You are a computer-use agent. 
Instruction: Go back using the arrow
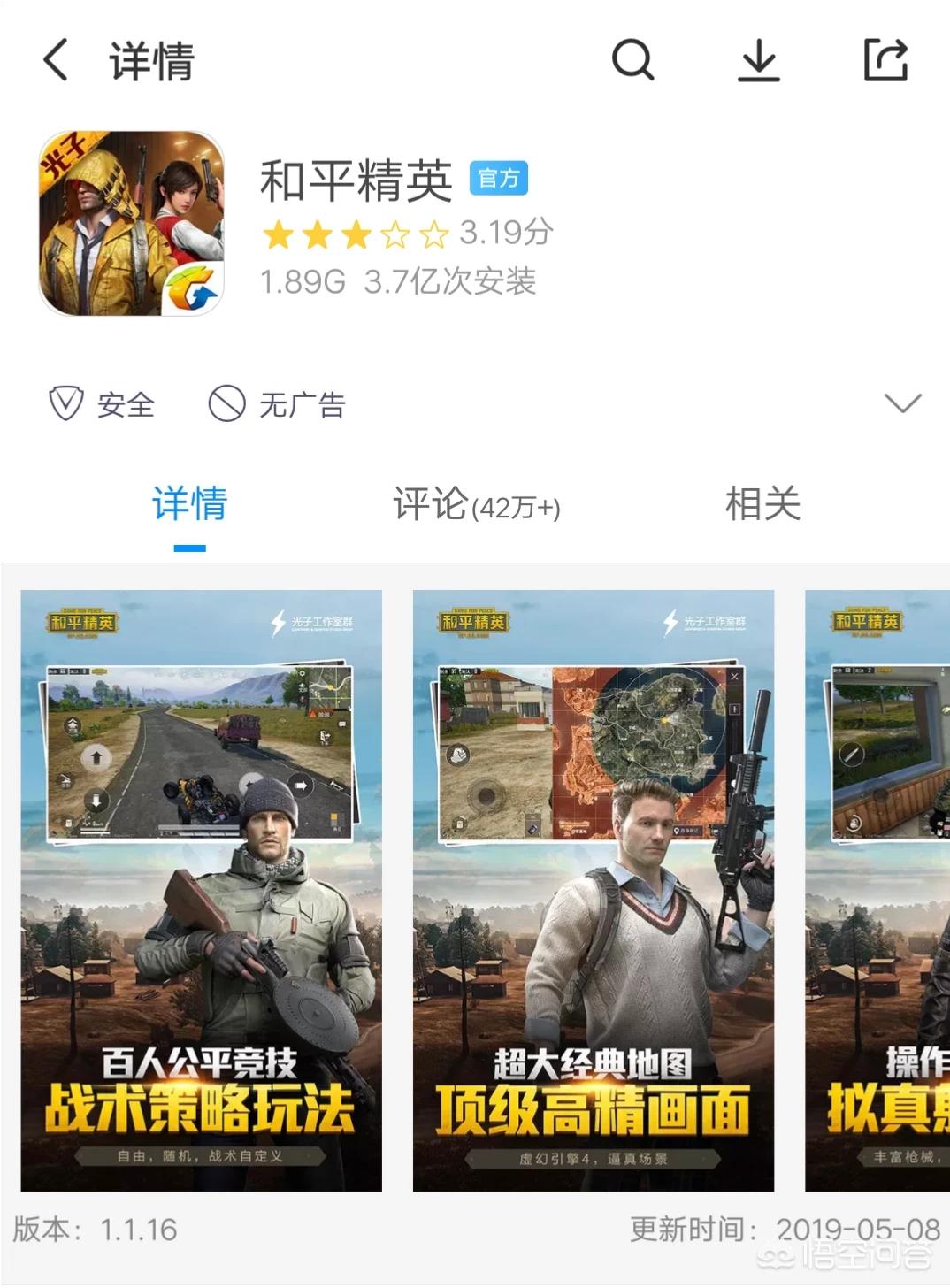tap(56, 61)
